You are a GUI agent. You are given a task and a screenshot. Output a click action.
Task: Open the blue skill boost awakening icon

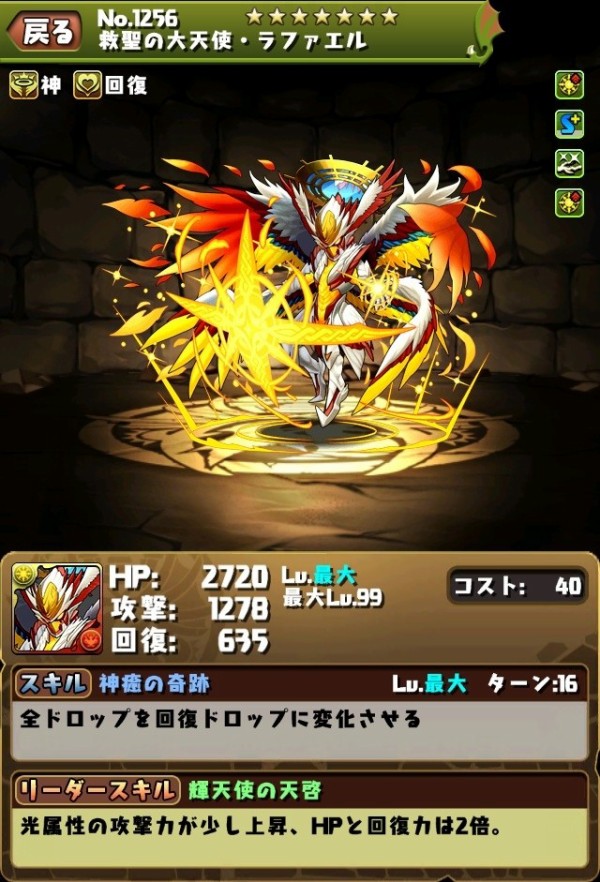[x=569, y=124]
